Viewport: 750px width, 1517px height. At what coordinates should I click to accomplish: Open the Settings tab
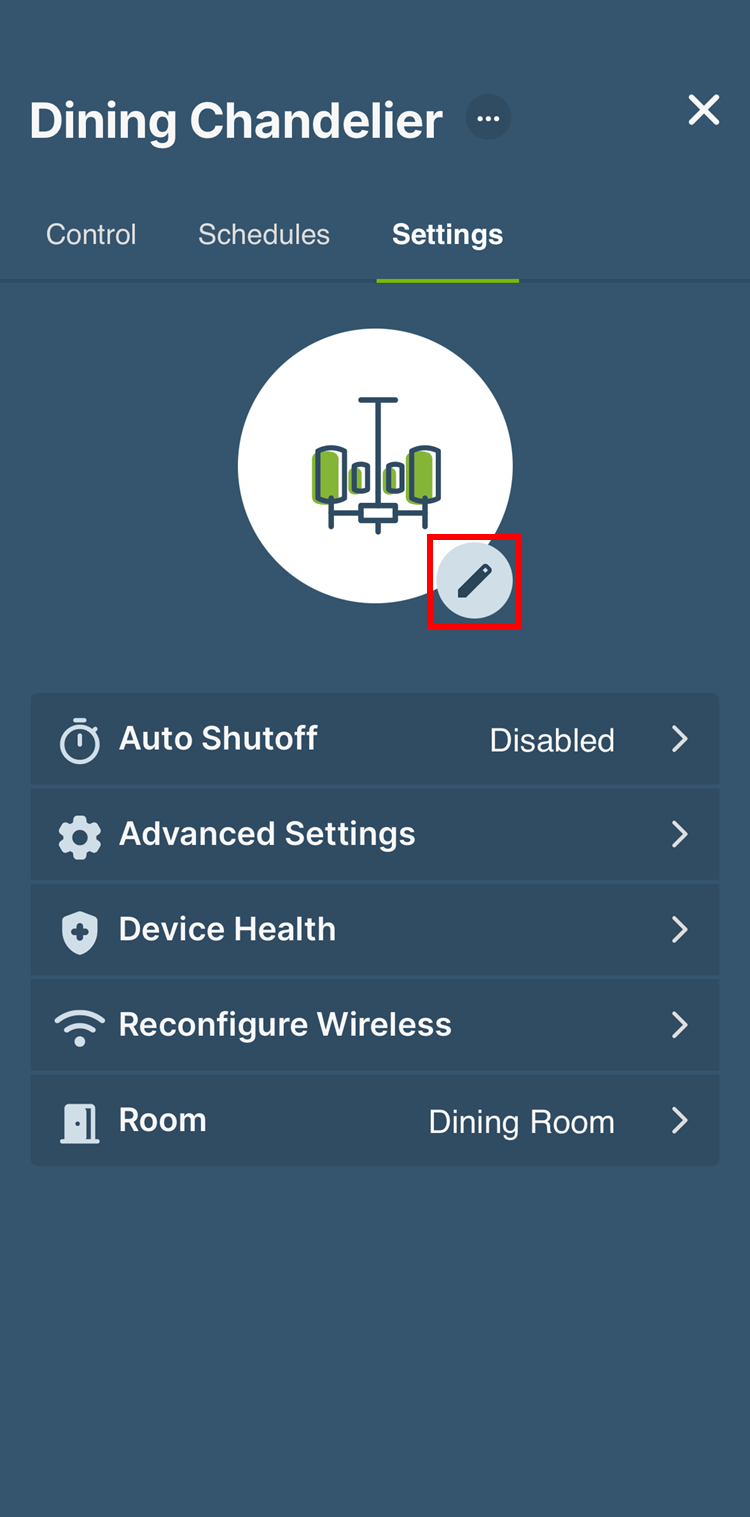[447, 234]
